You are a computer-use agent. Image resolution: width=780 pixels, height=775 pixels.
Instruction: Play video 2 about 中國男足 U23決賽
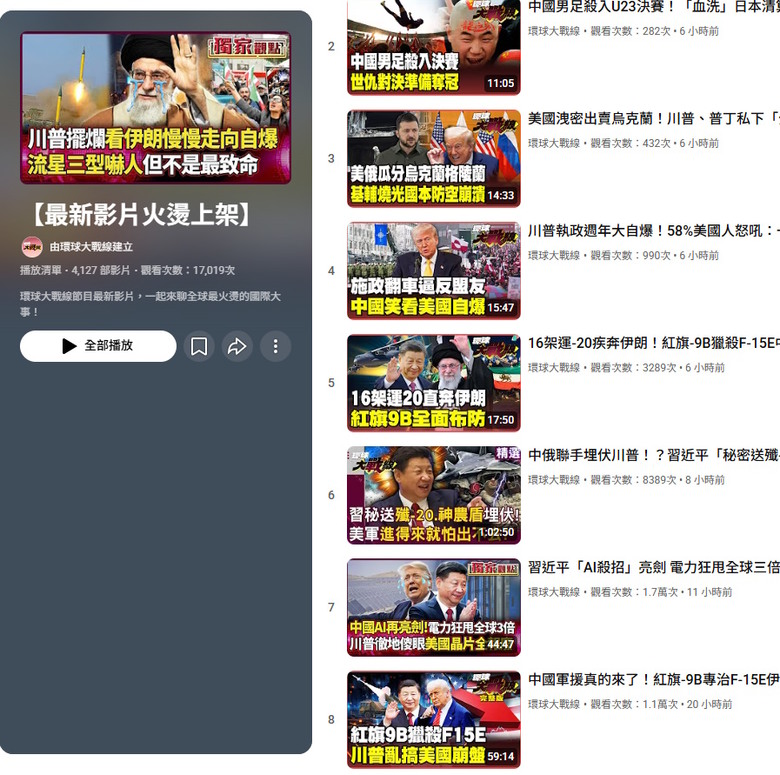point(434,47)
